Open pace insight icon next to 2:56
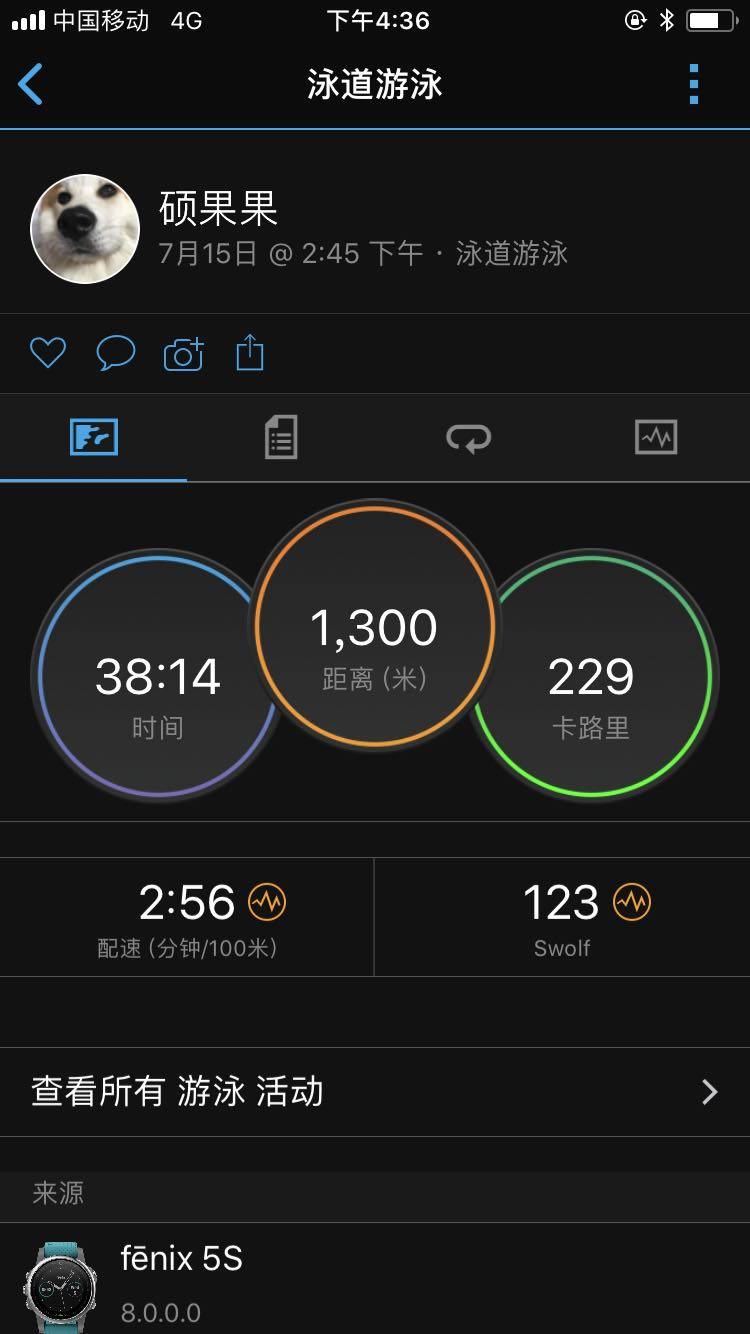 click(267, 903)
